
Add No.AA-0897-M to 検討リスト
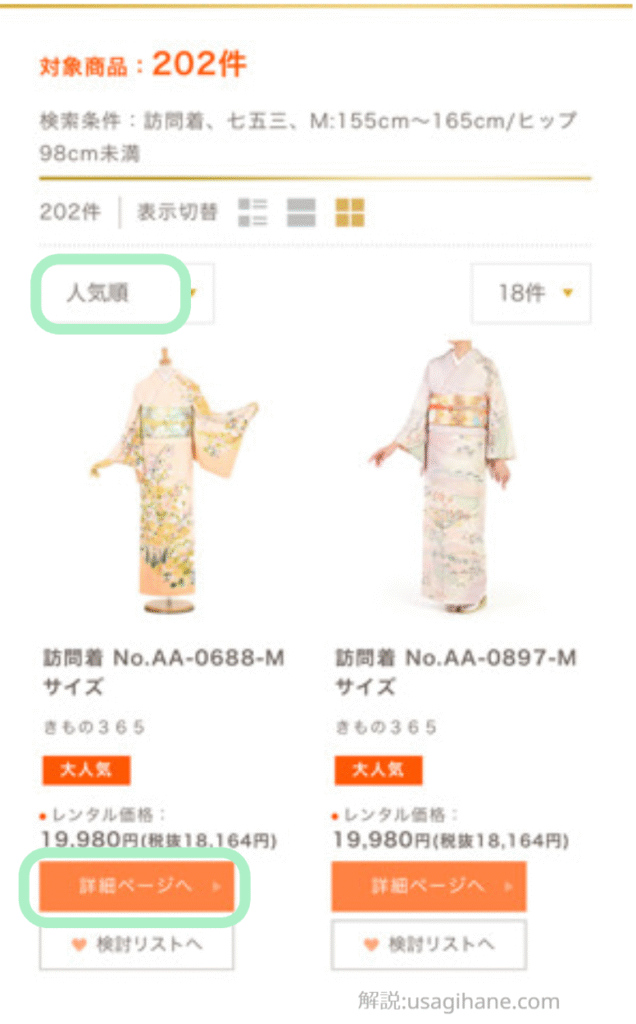(x=429, y=944)
